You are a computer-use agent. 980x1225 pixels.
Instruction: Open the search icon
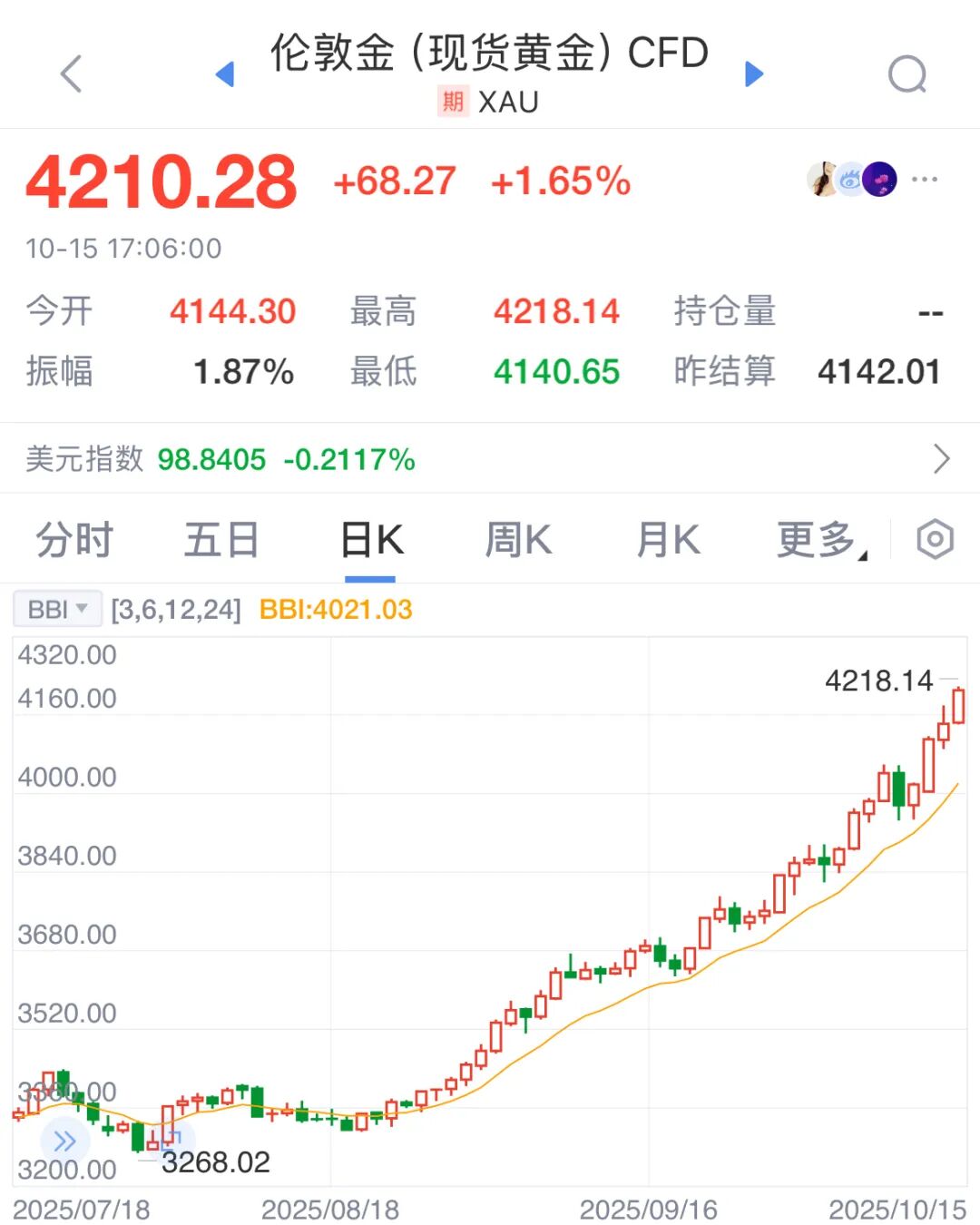tap(907, 74)
